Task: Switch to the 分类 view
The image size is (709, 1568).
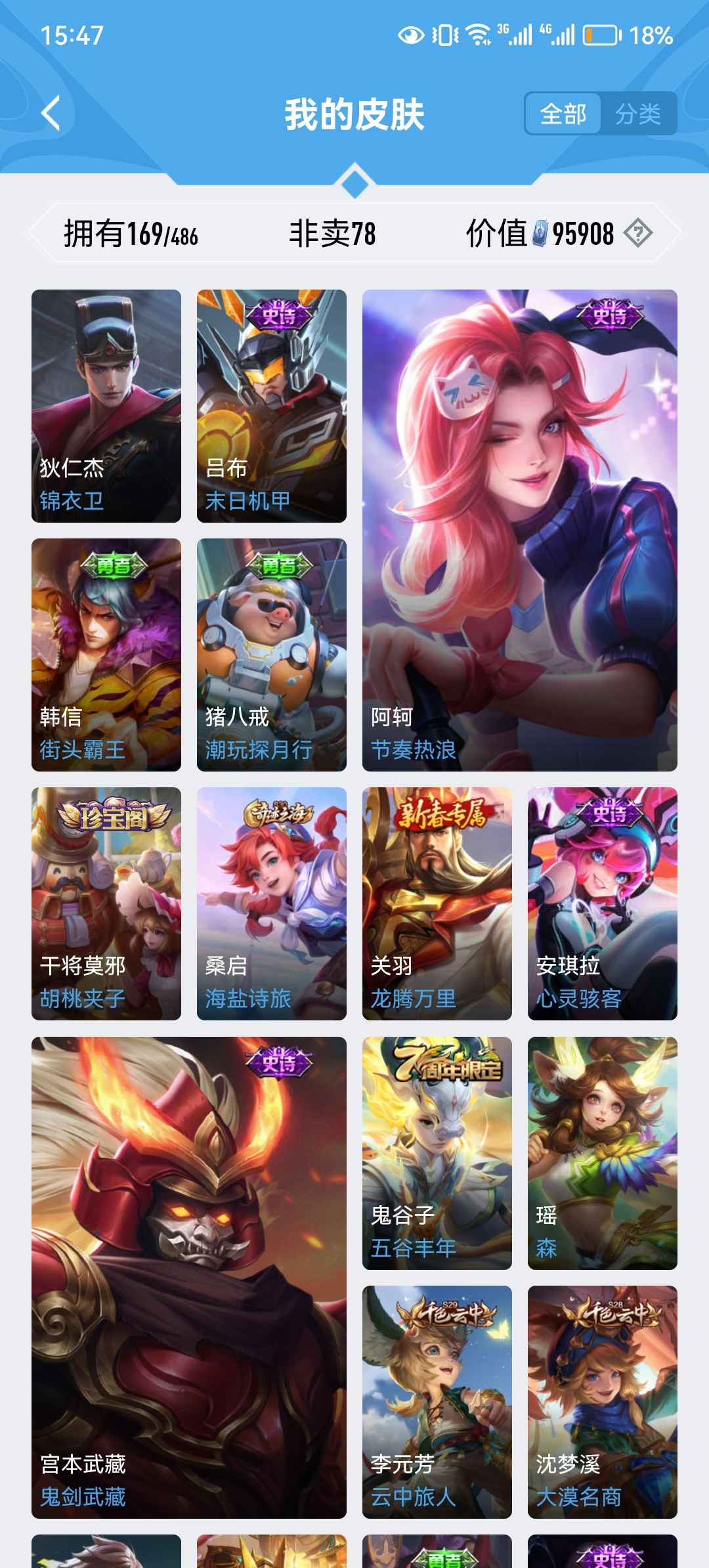Action: click(637, 114)
